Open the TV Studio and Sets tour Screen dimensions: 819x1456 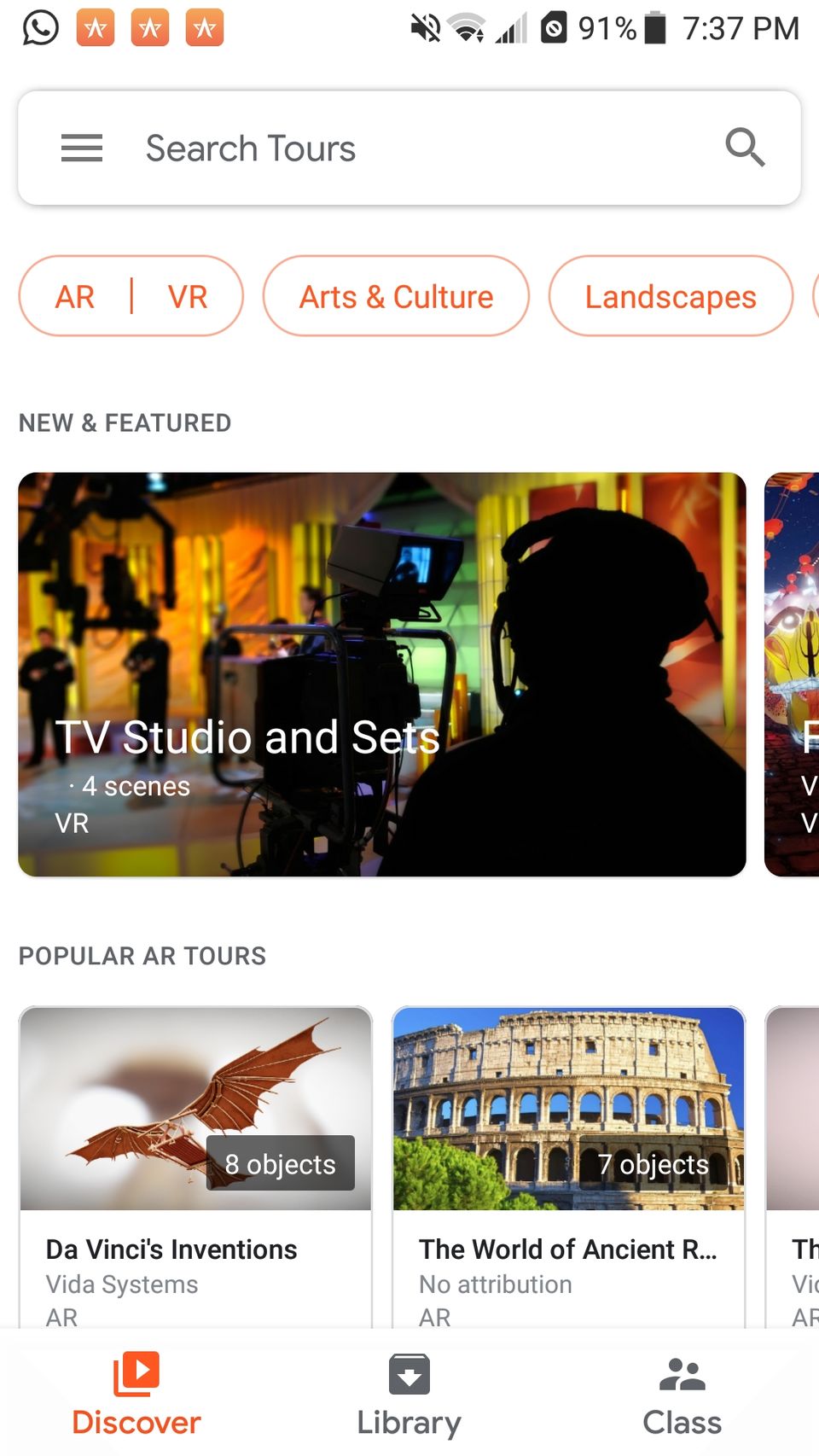click(x=381, y=674)
